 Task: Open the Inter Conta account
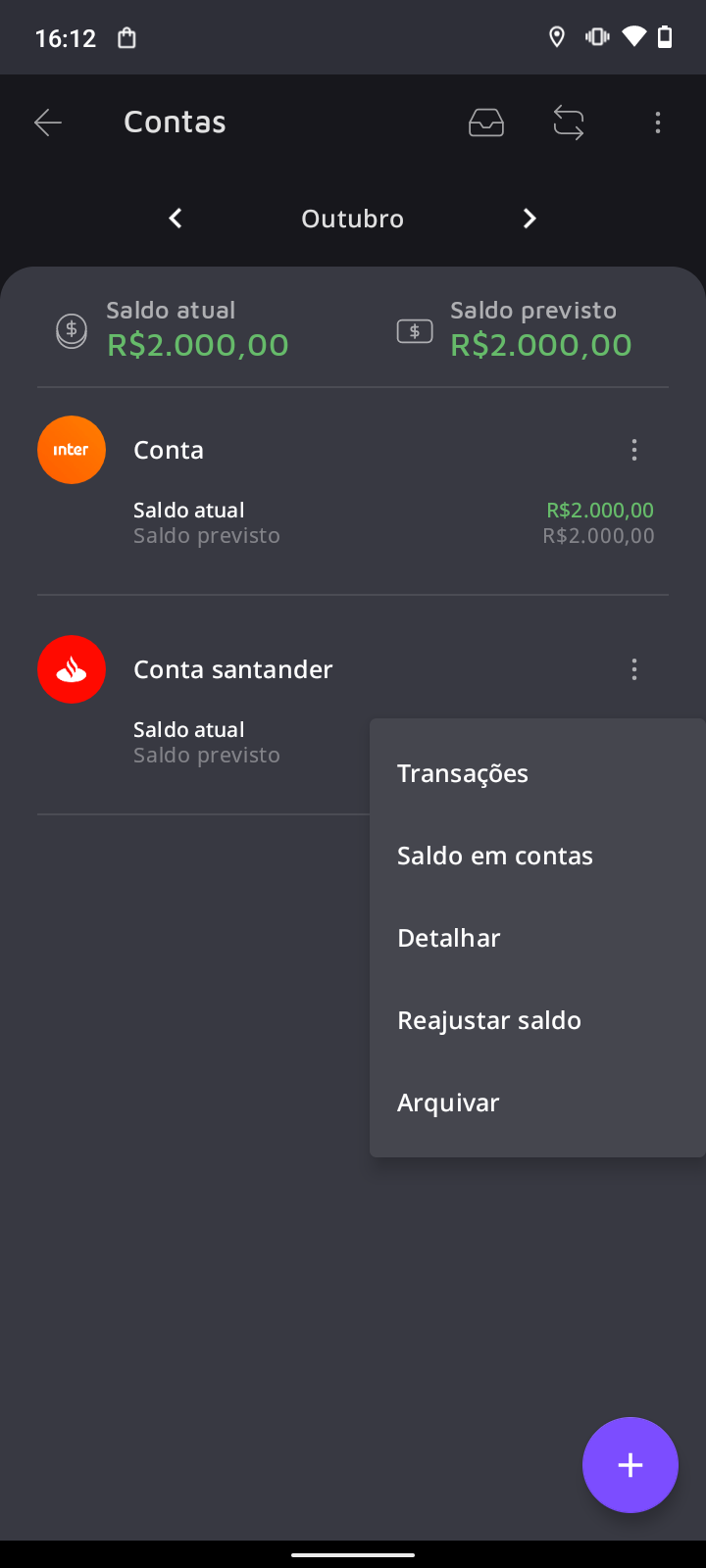353,492
